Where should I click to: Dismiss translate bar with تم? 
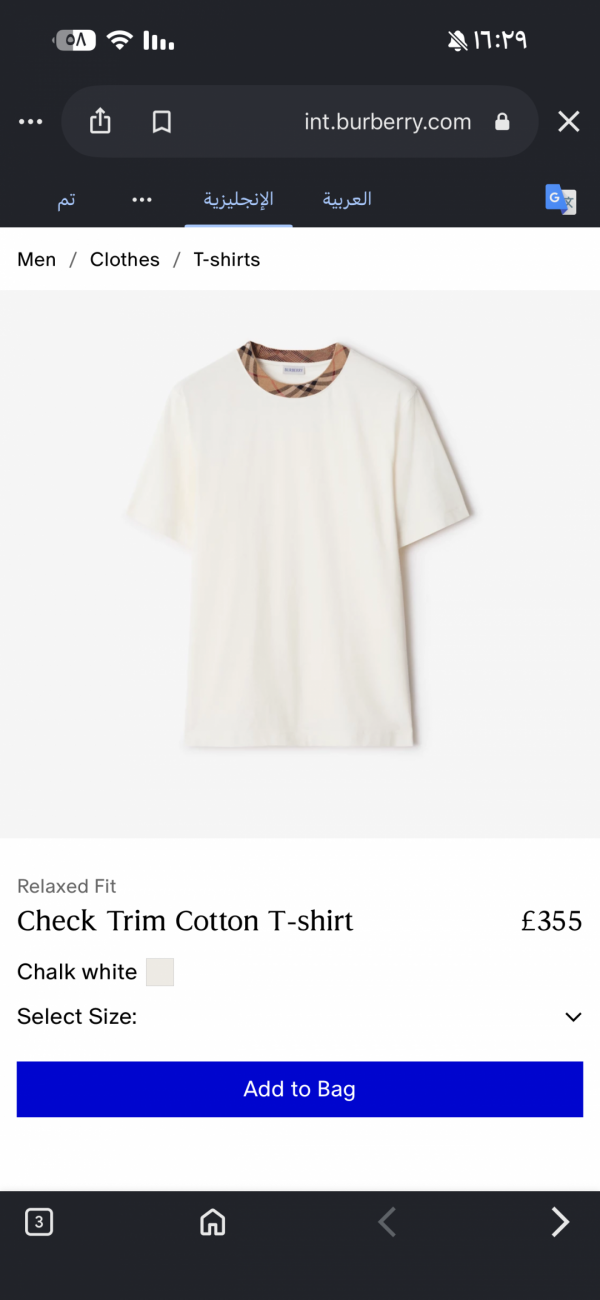66,199
